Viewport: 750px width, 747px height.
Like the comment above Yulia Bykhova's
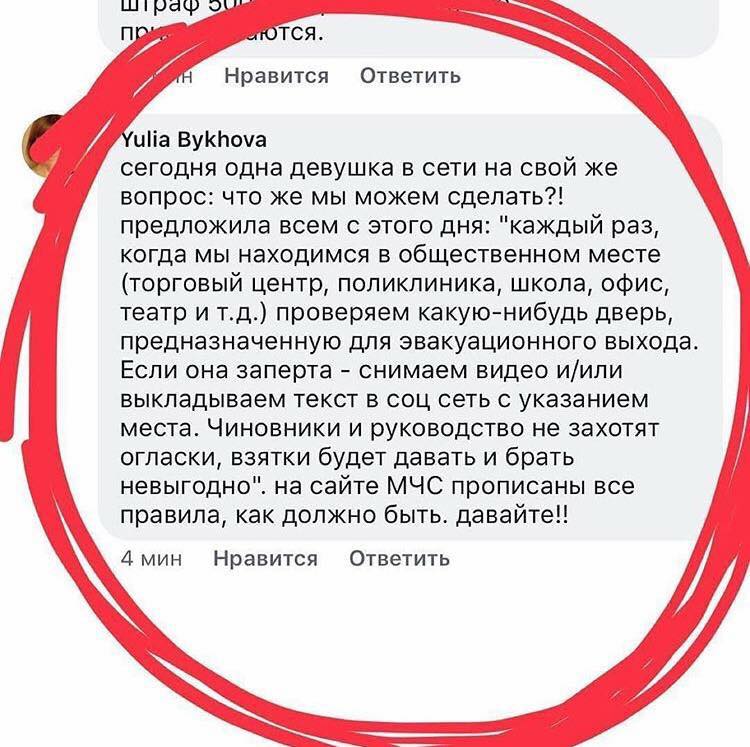click(276, 76)
